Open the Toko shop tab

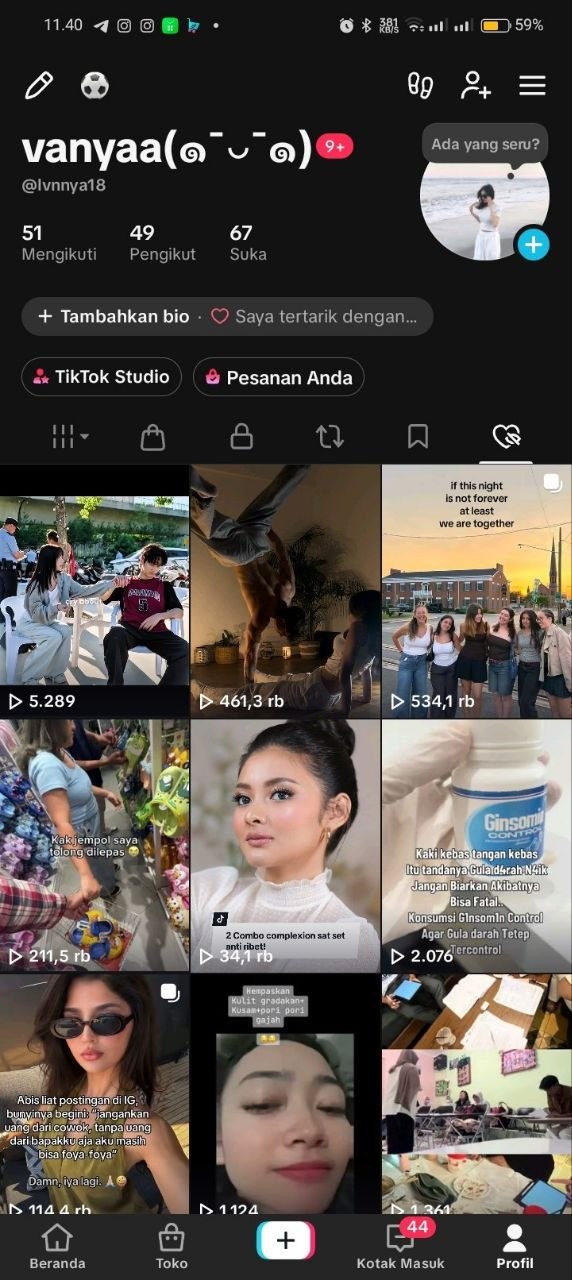pyautogui.click(x=172, y=1247)
